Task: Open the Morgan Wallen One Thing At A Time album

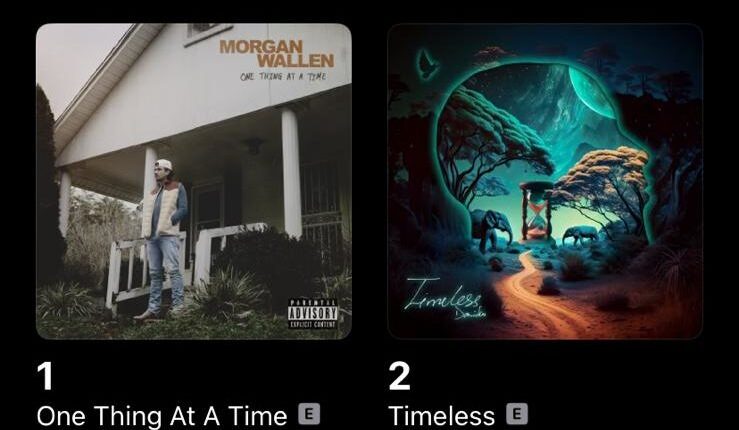Action: pos(193,182)
